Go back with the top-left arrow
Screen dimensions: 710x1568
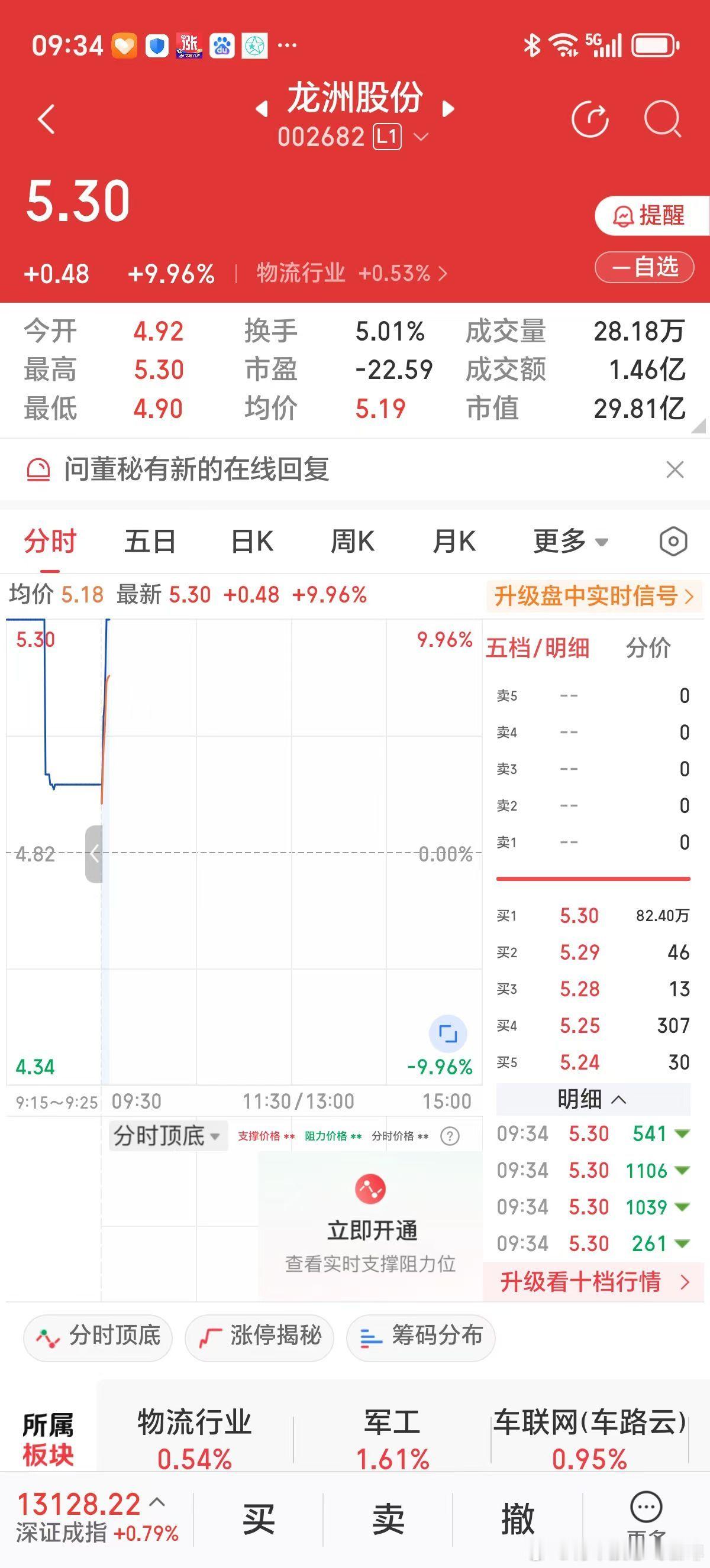pos(46,118)
